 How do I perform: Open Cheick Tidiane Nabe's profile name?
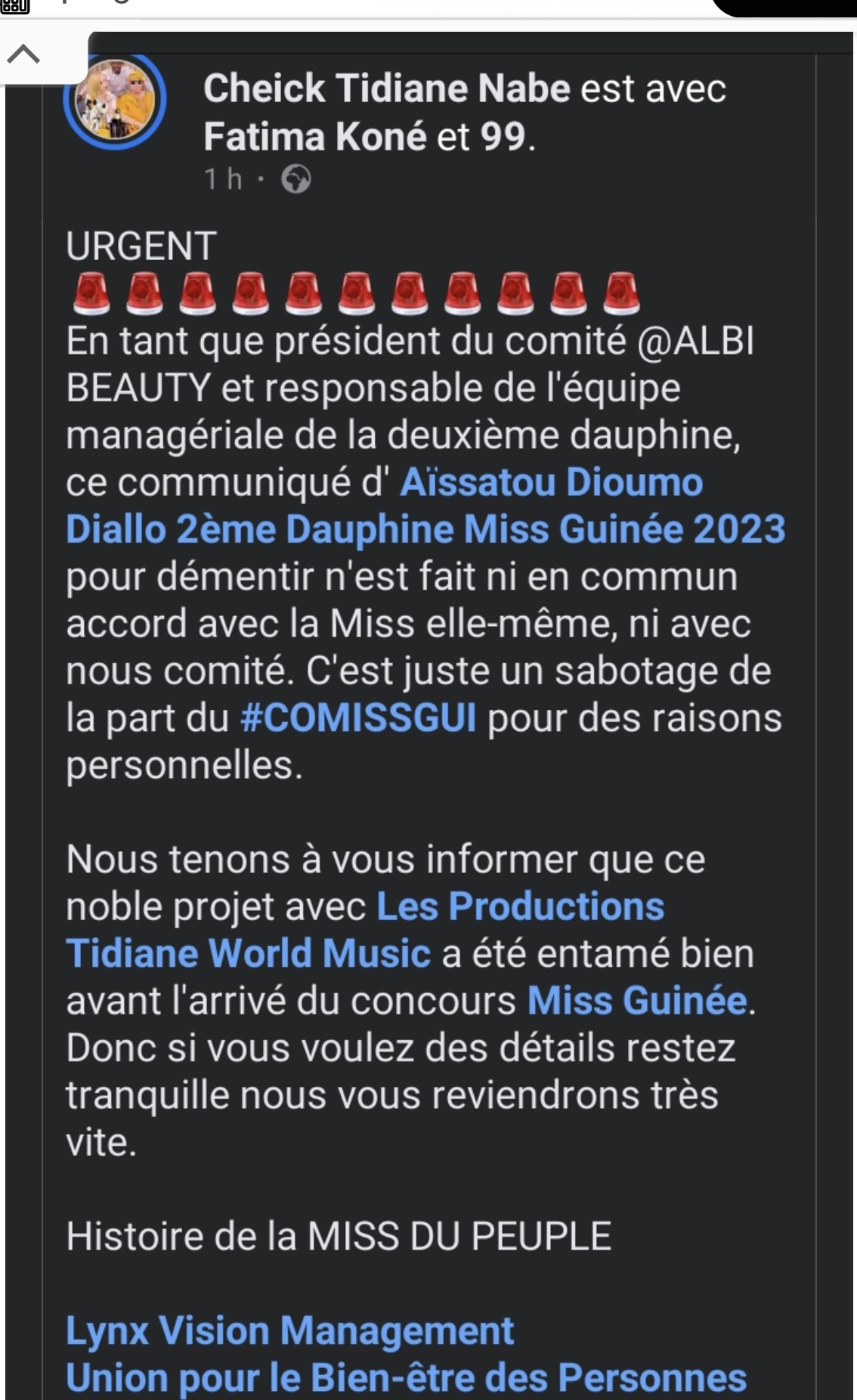click(386, 88)
